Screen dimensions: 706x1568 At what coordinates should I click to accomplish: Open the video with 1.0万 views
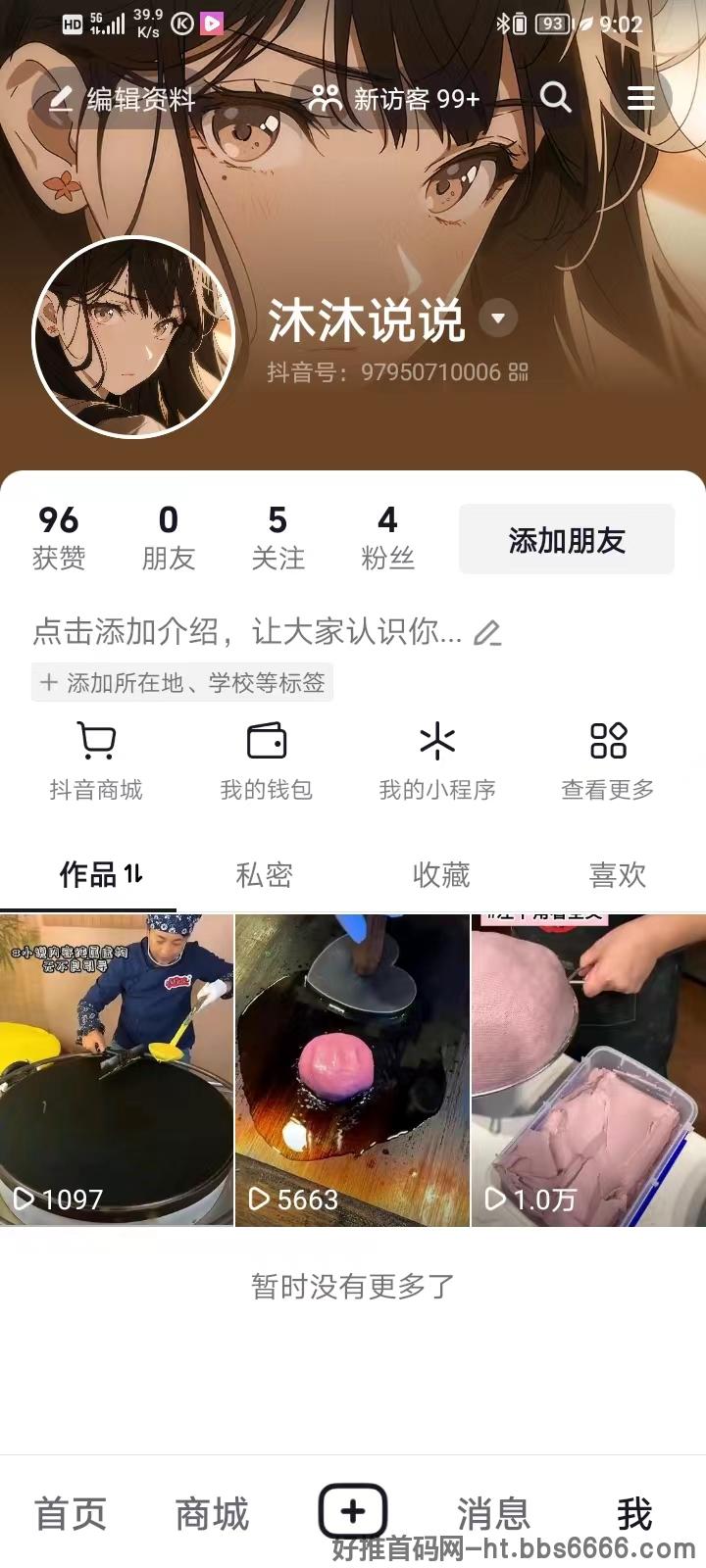point(589,1070)
